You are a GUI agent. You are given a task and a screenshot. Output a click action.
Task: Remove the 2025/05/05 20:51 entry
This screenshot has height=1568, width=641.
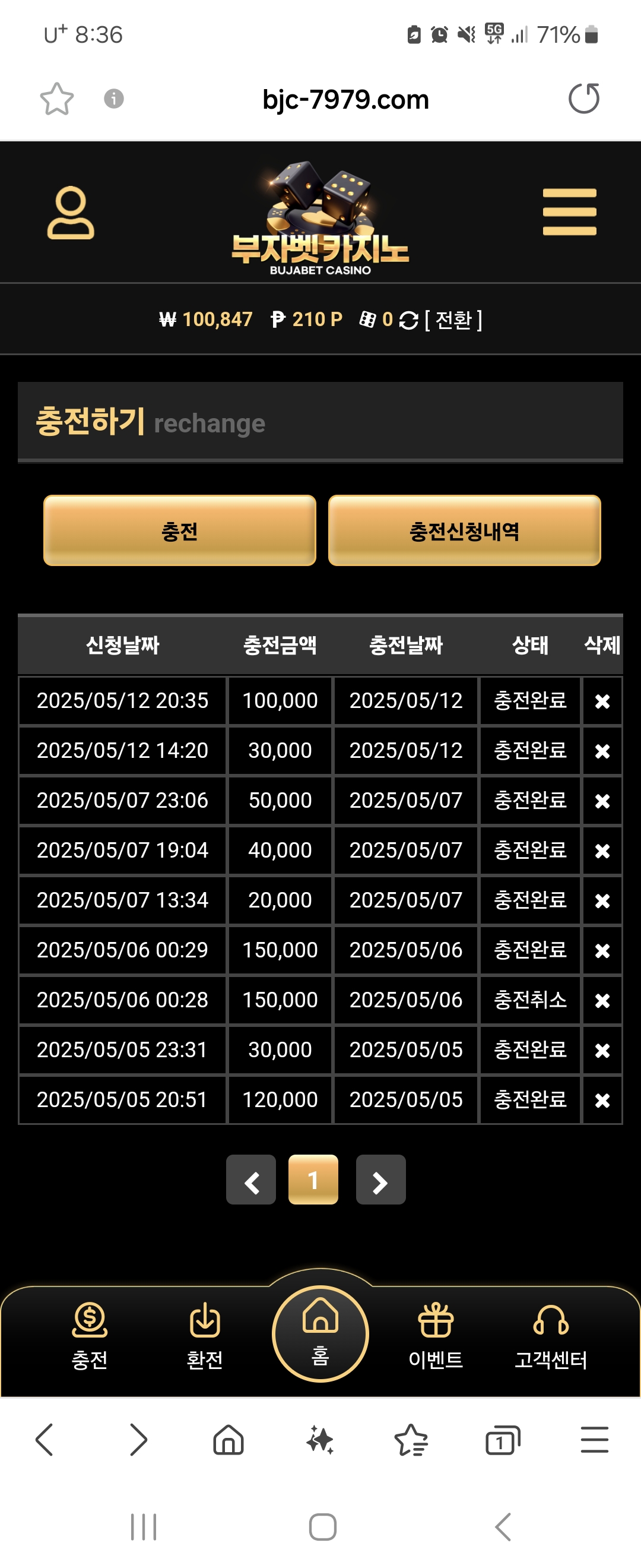coord(602,1101)
